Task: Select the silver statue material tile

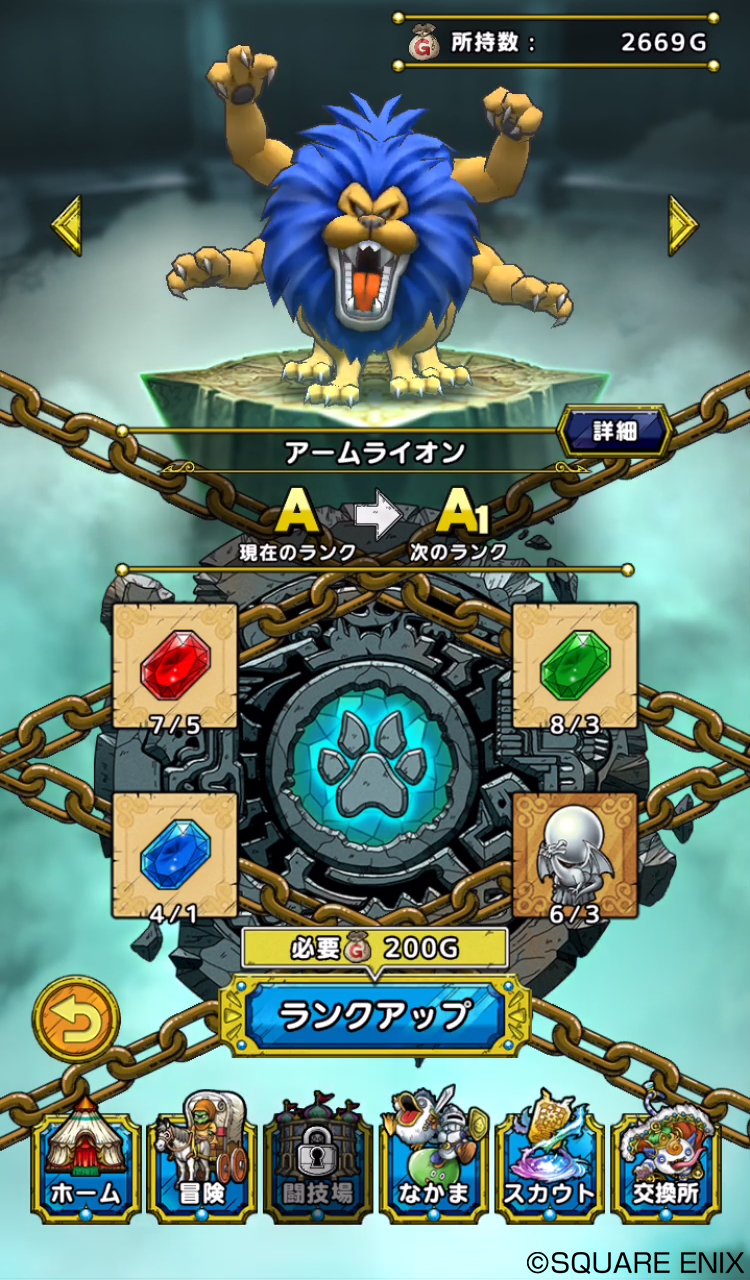Action: [575, 855]
